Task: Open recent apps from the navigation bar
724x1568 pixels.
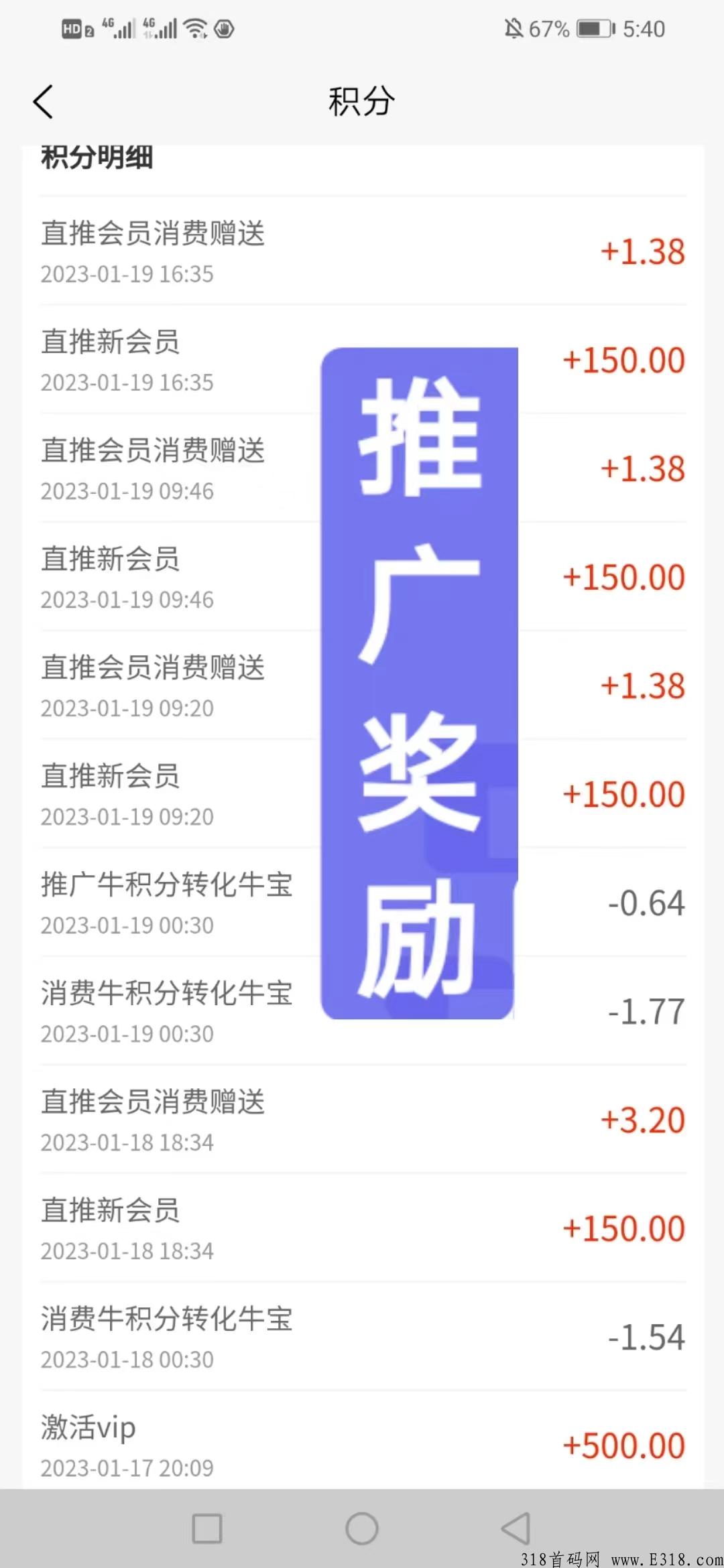Action: pos(207,1528)
